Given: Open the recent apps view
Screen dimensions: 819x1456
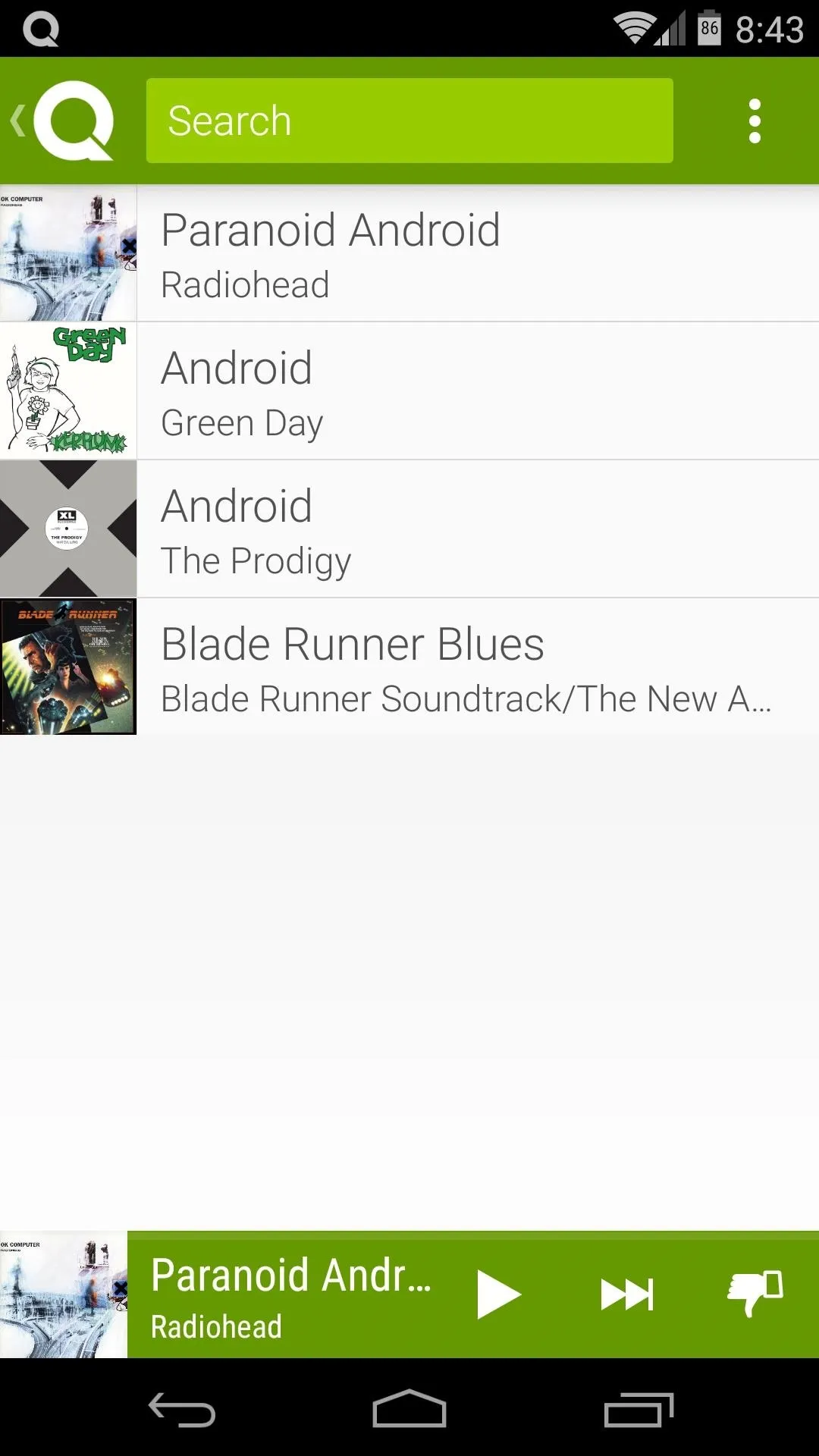Looking at the screenshot, I should point(639,1409).
